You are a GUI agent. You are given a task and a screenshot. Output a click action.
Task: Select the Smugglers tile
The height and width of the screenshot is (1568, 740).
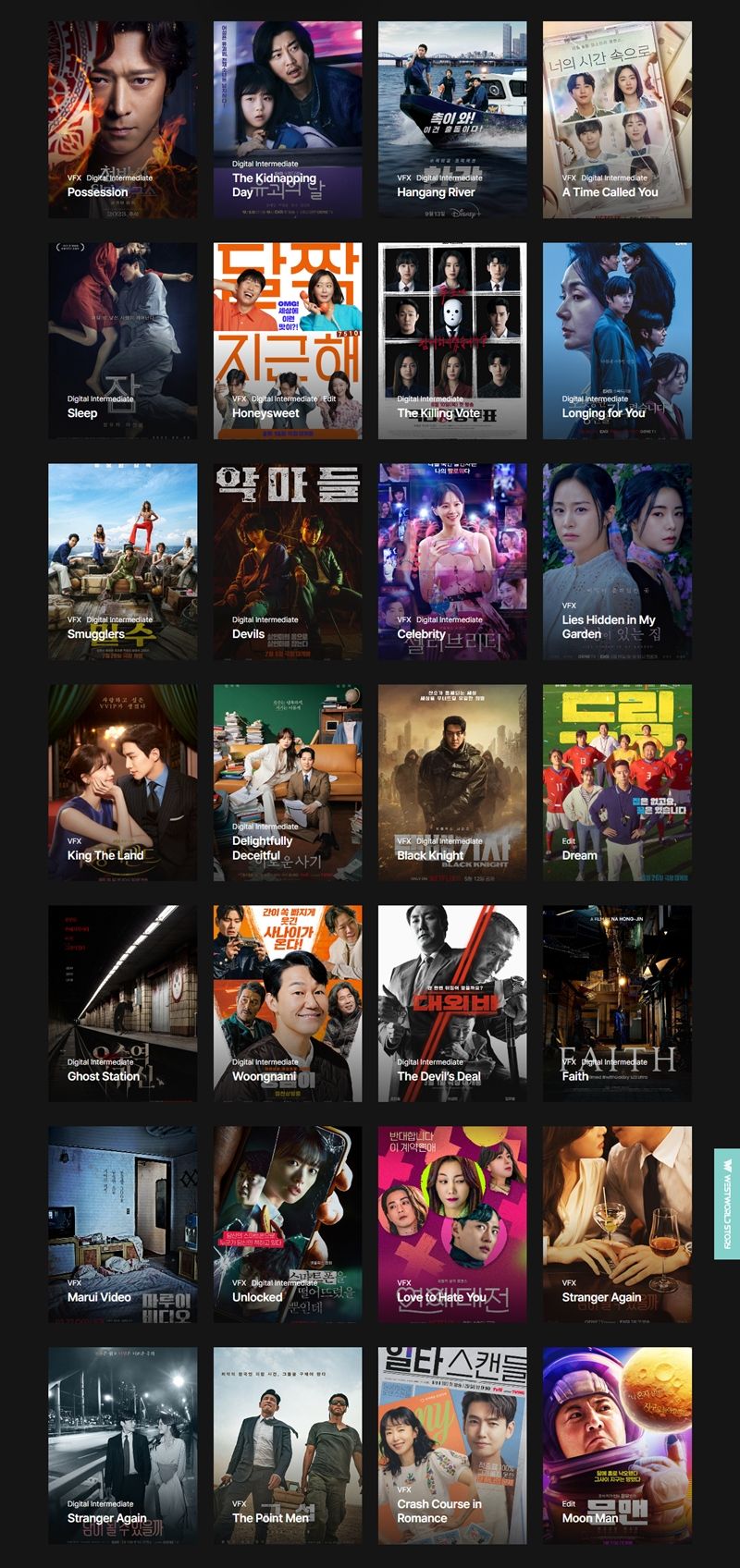point(122,562)
